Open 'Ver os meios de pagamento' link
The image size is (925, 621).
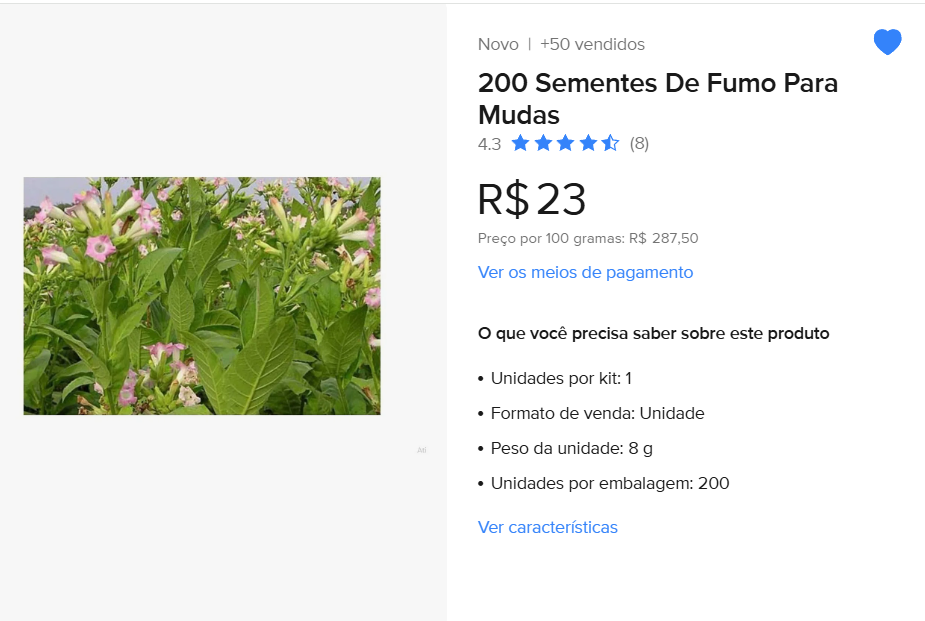click(x=585, y=272)
